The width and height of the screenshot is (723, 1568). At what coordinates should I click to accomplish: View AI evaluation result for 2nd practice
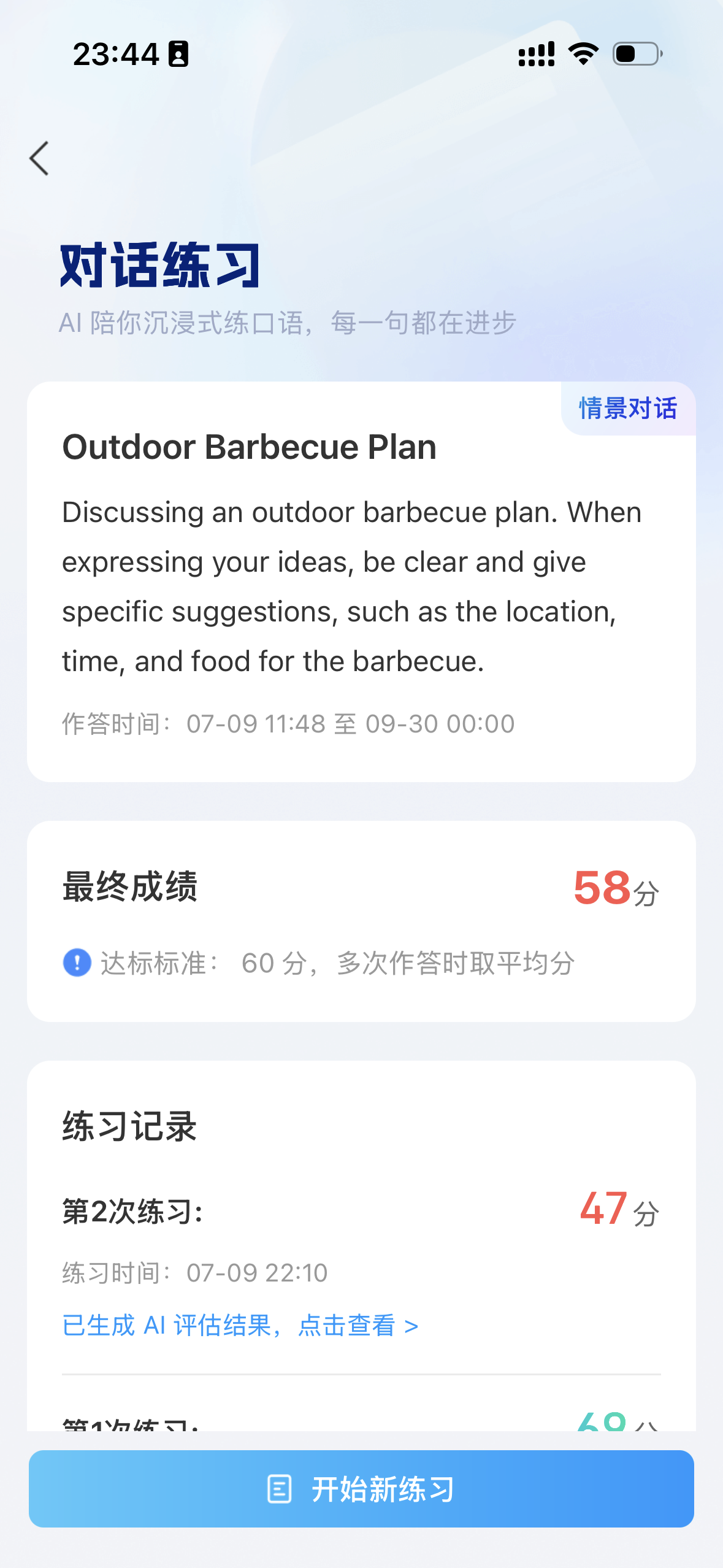pos(240,1326)
